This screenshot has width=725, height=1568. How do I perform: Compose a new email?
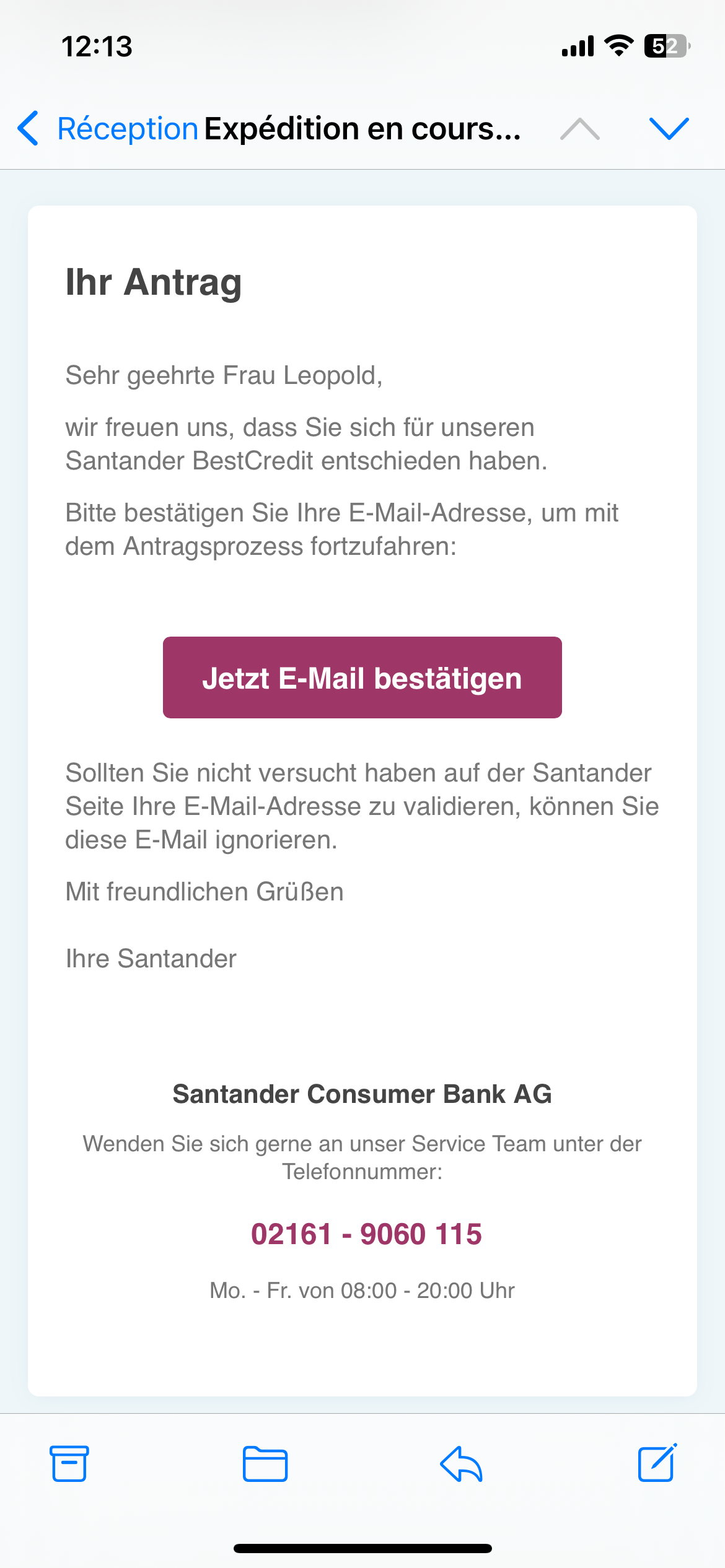tap(657, 1463)
